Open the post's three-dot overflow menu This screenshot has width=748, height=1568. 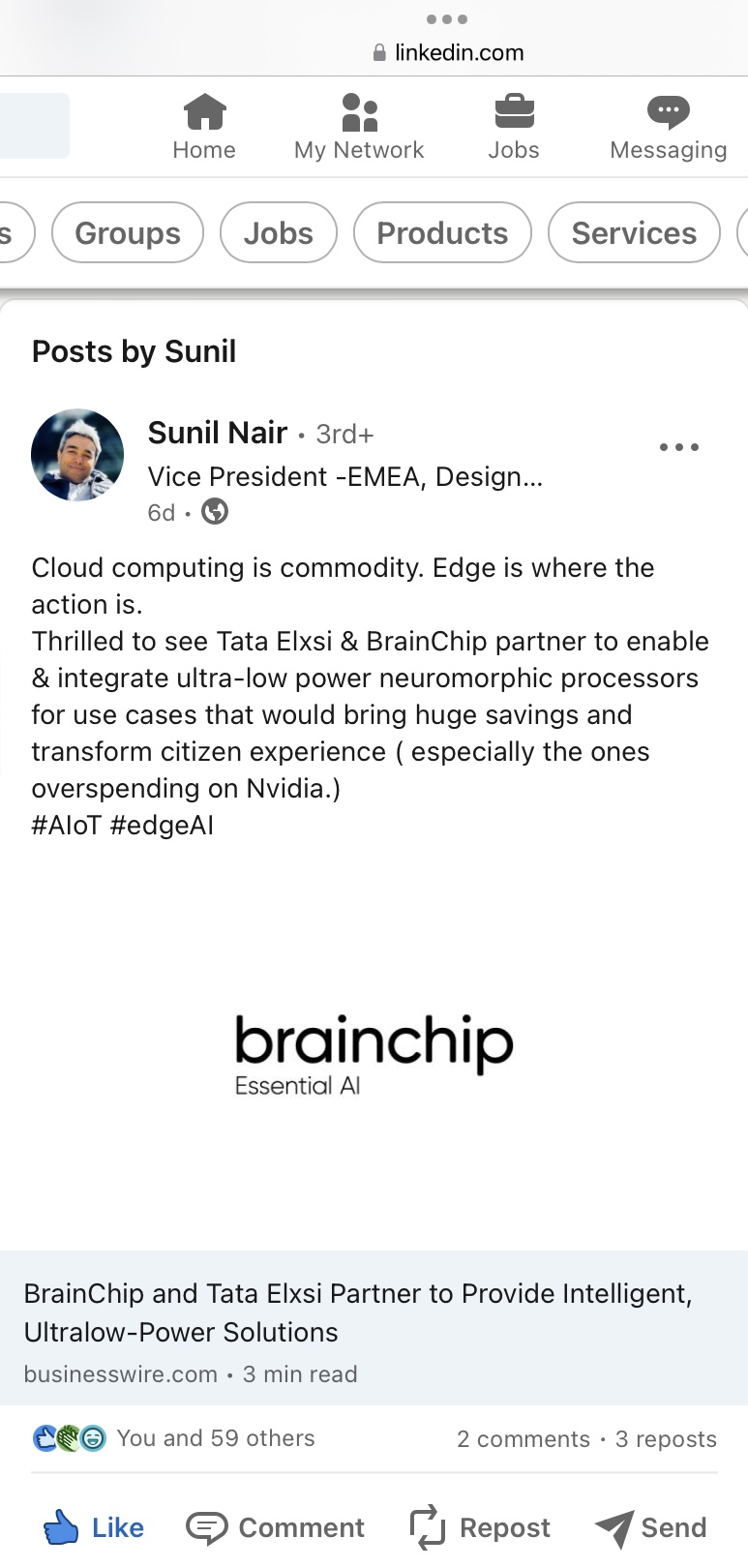click(x=678, y=447)
